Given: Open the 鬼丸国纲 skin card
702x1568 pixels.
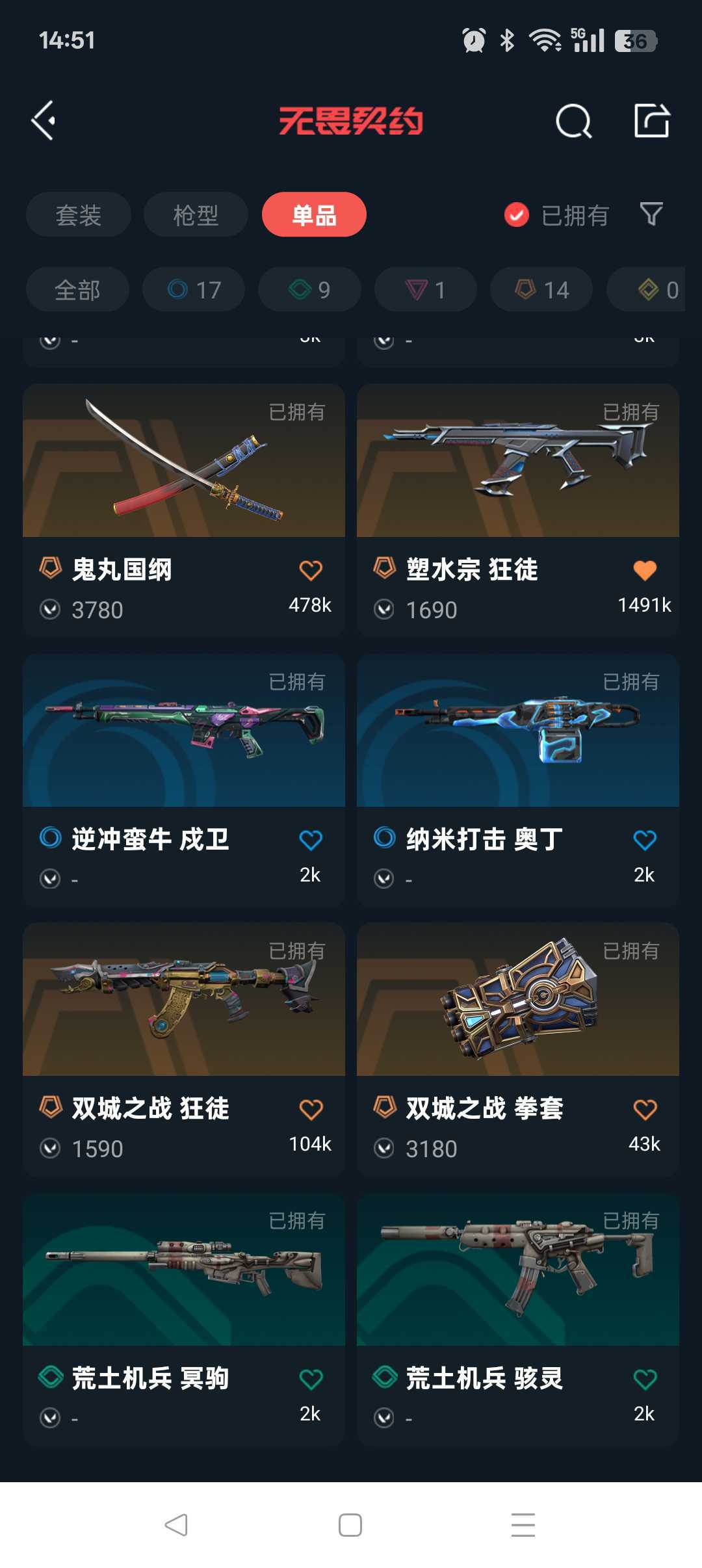Looking at the screenshot, I should point(184,510).
